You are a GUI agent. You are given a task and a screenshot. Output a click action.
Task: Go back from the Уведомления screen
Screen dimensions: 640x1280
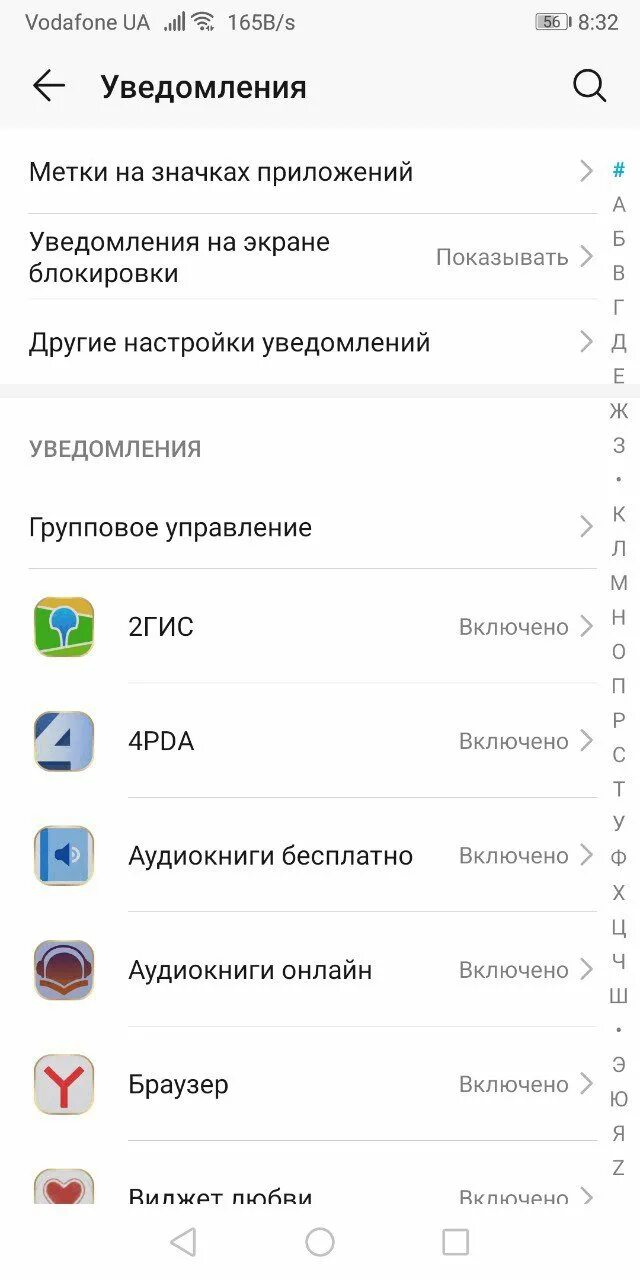[48, 87]
